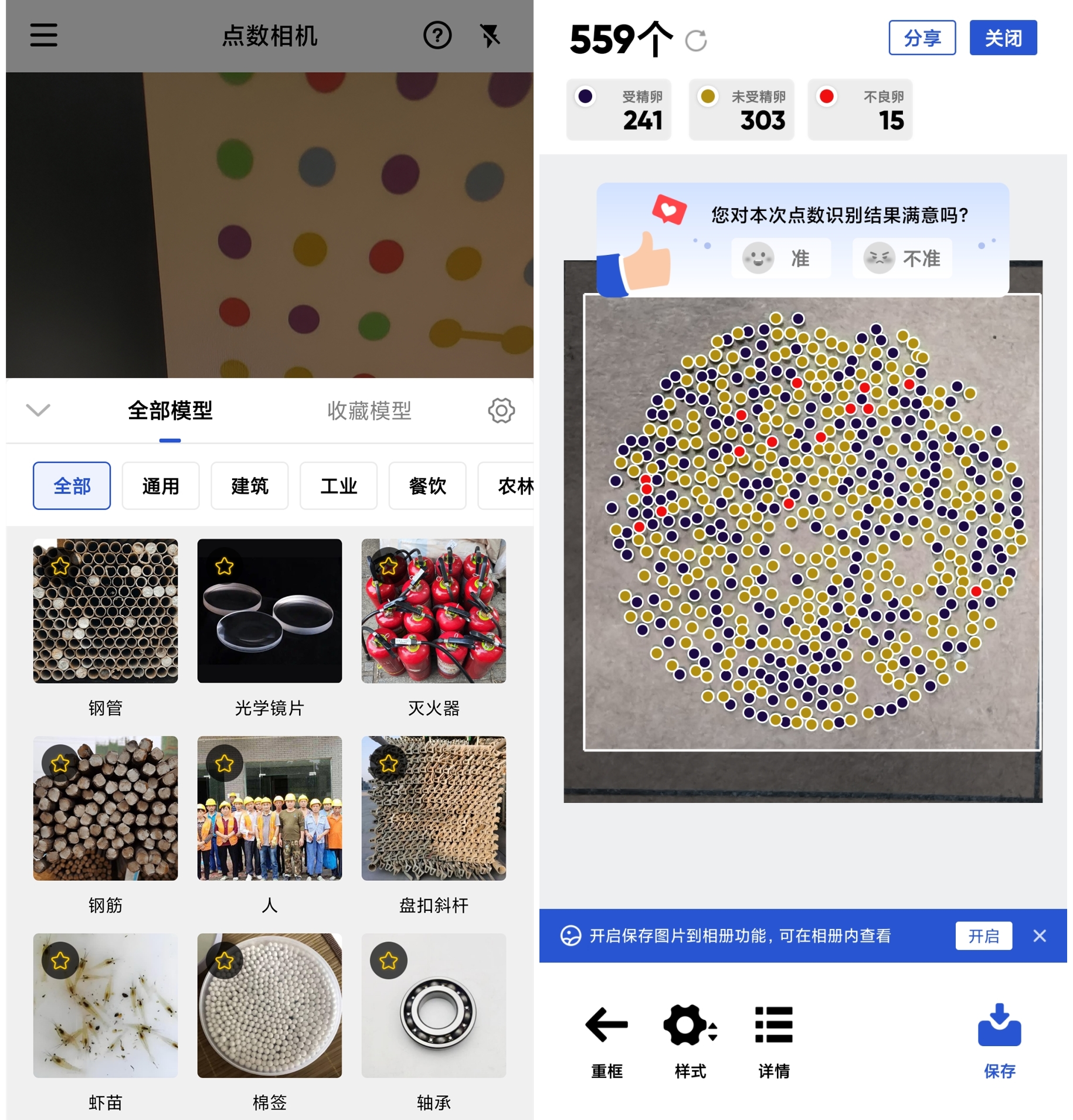1073x1120 pixels.
Task: Open the 灭火器 model thumbnail
Action: [x=434, y=612]
